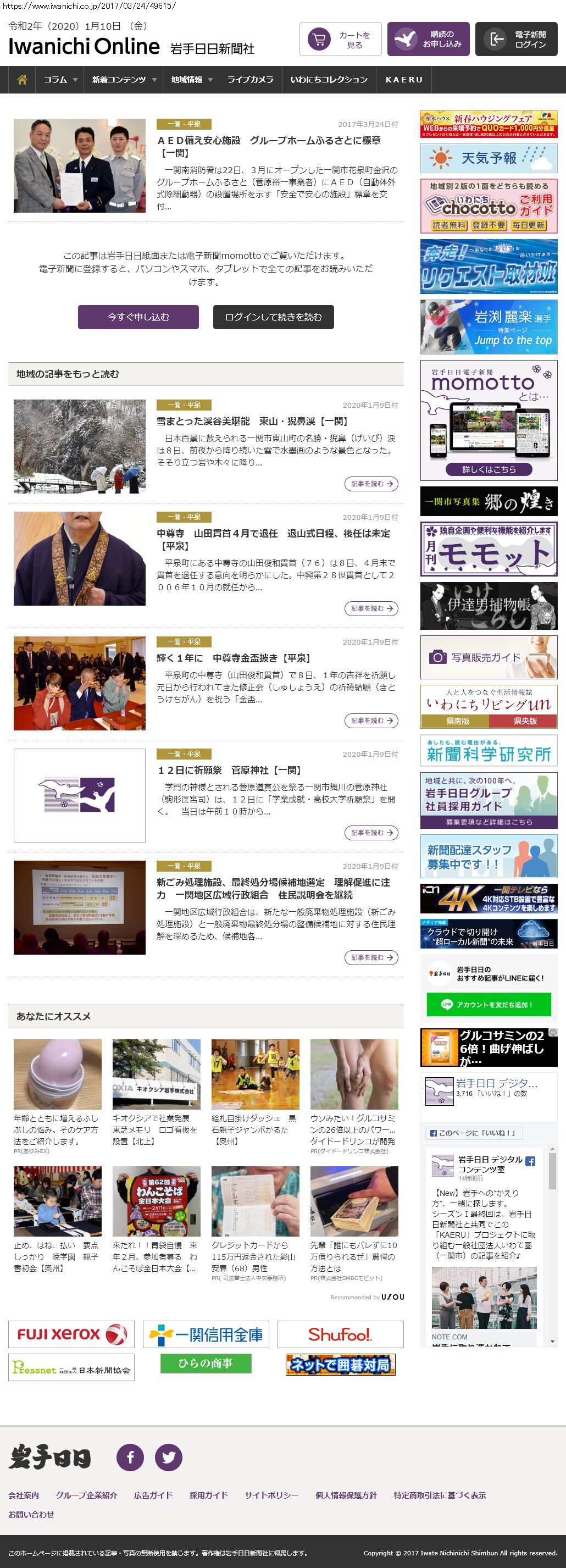Open the Facebook icon in footer

pos(130,1457)
